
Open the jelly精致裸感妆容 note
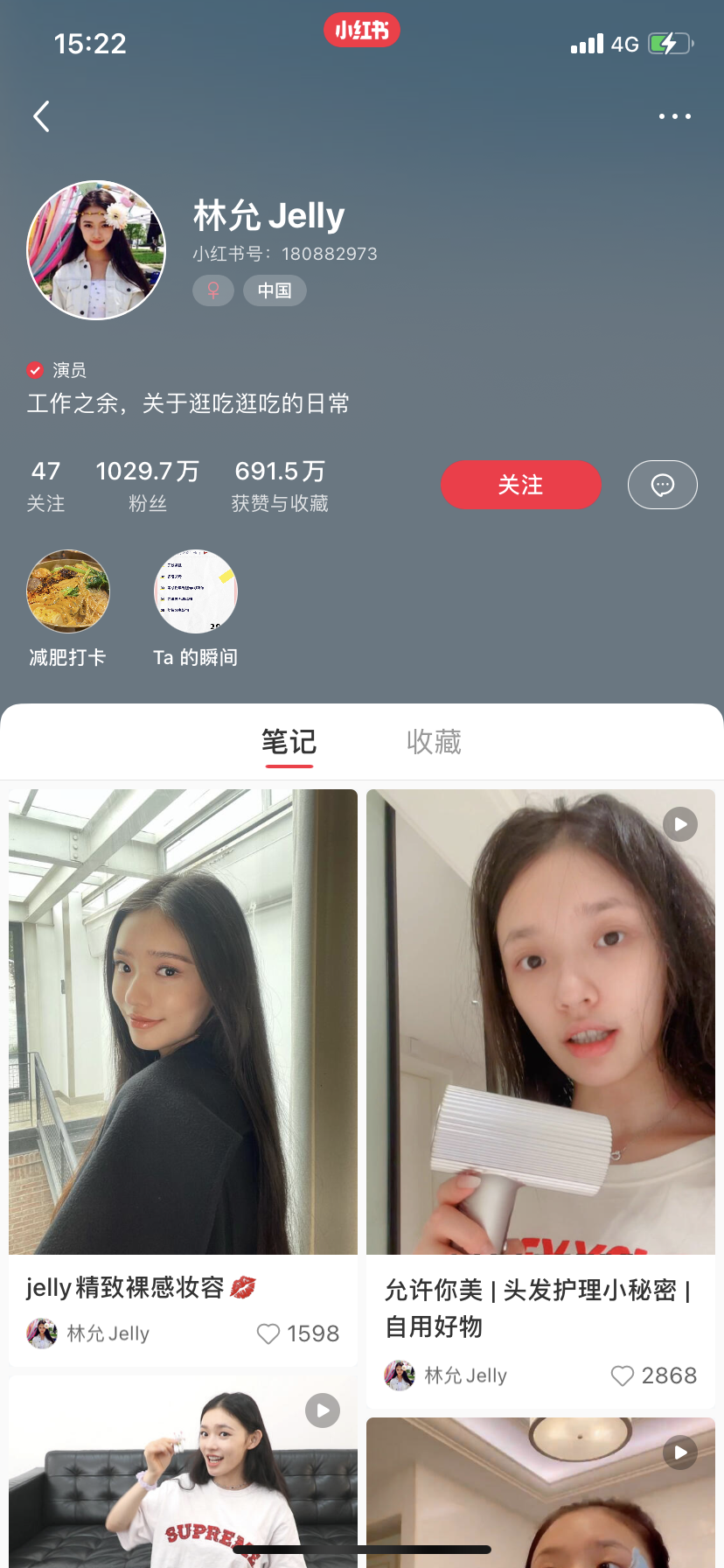point(183,1021)
